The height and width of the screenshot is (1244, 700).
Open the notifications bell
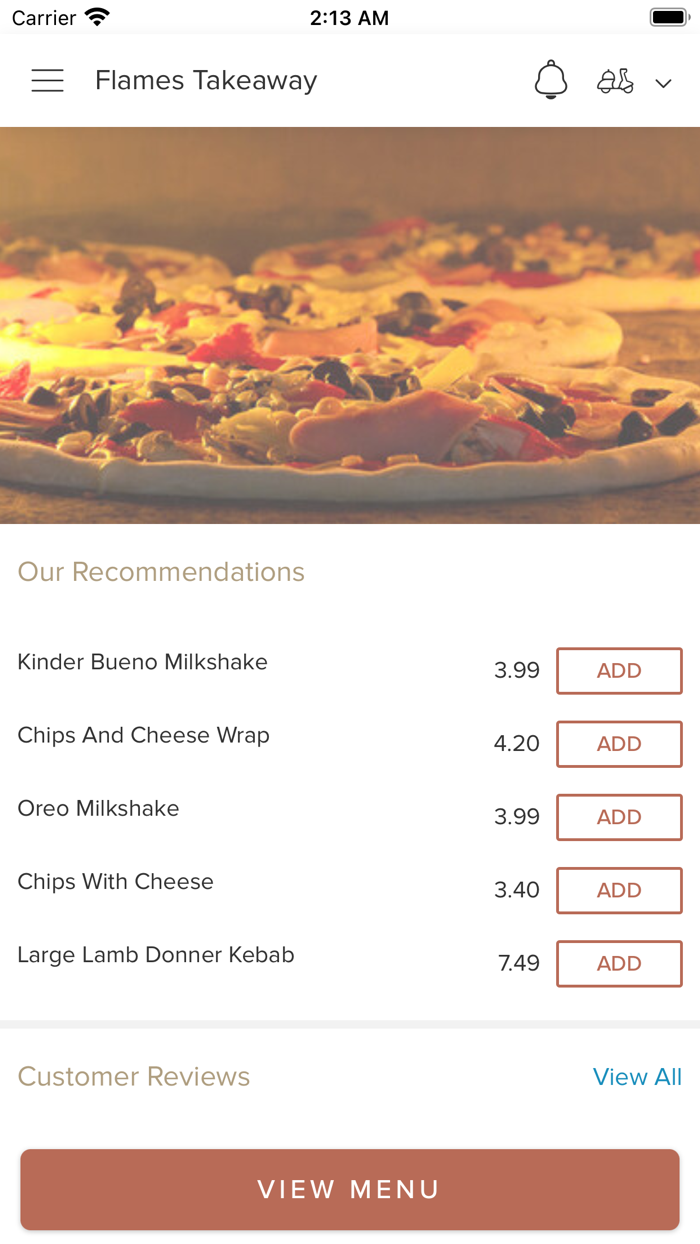click(x=551, y=81)
